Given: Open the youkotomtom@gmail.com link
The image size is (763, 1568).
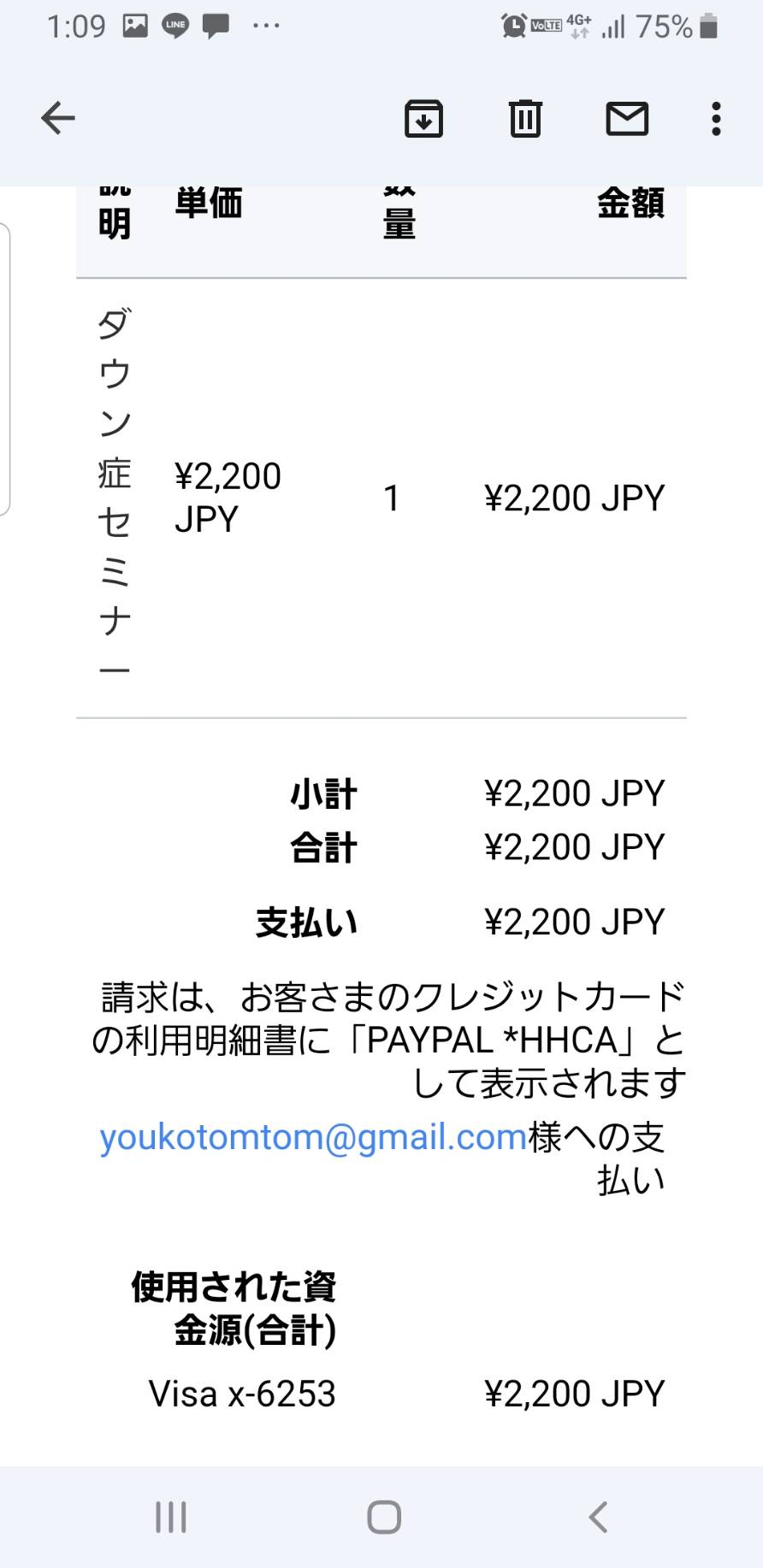Looking at the screenshot, I should point(313,1137).
